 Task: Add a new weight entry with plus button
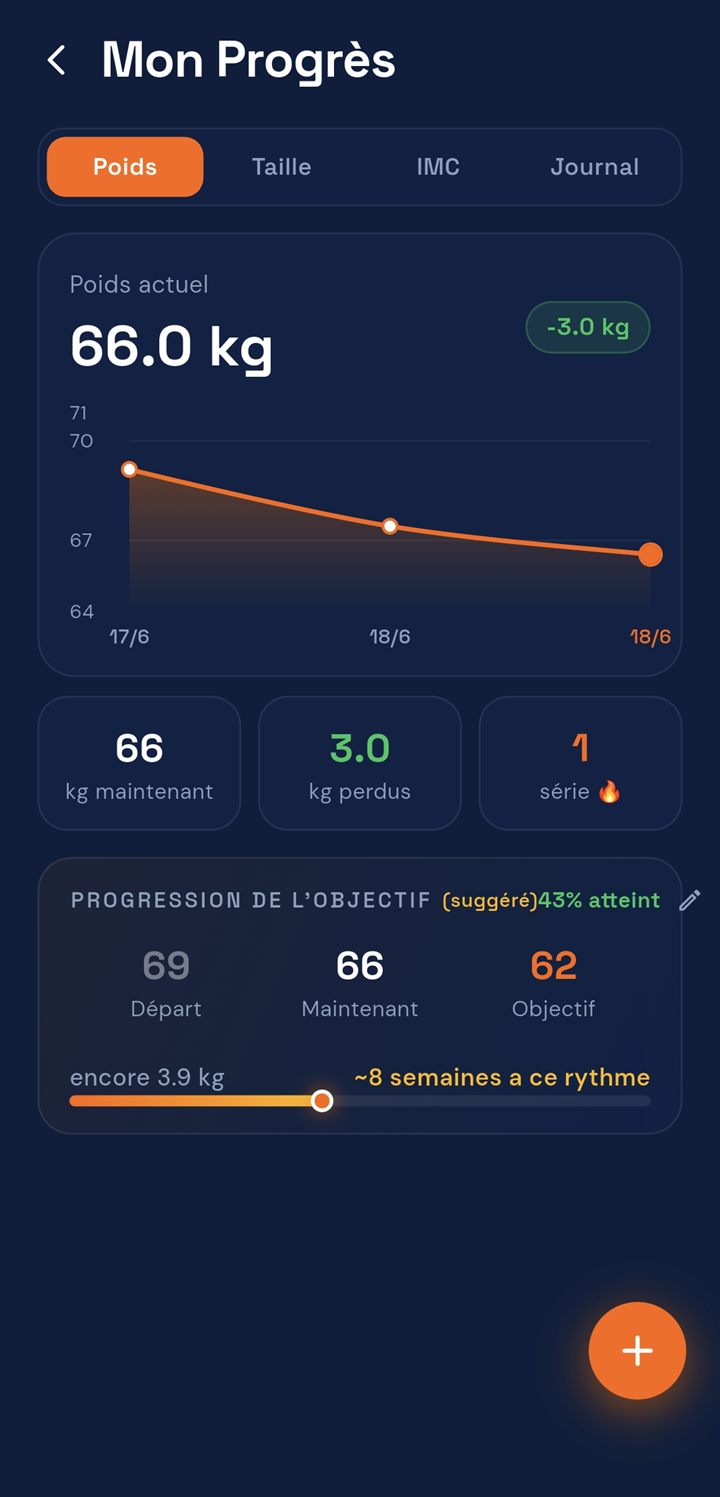[637, 1351]
